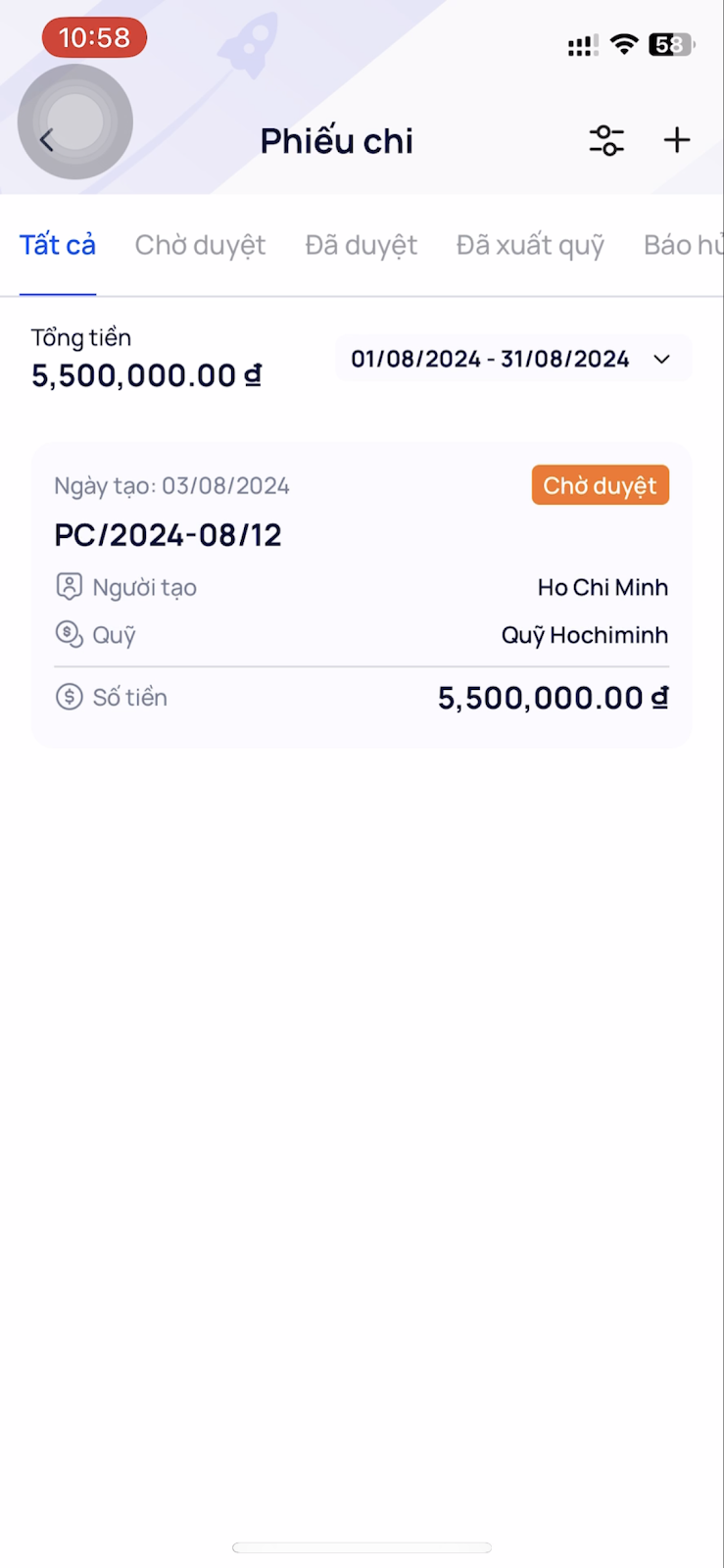Open voucher PC/2024-08/12 card
The width and height of the screenshot is (724, 1568).
(362, 596)
